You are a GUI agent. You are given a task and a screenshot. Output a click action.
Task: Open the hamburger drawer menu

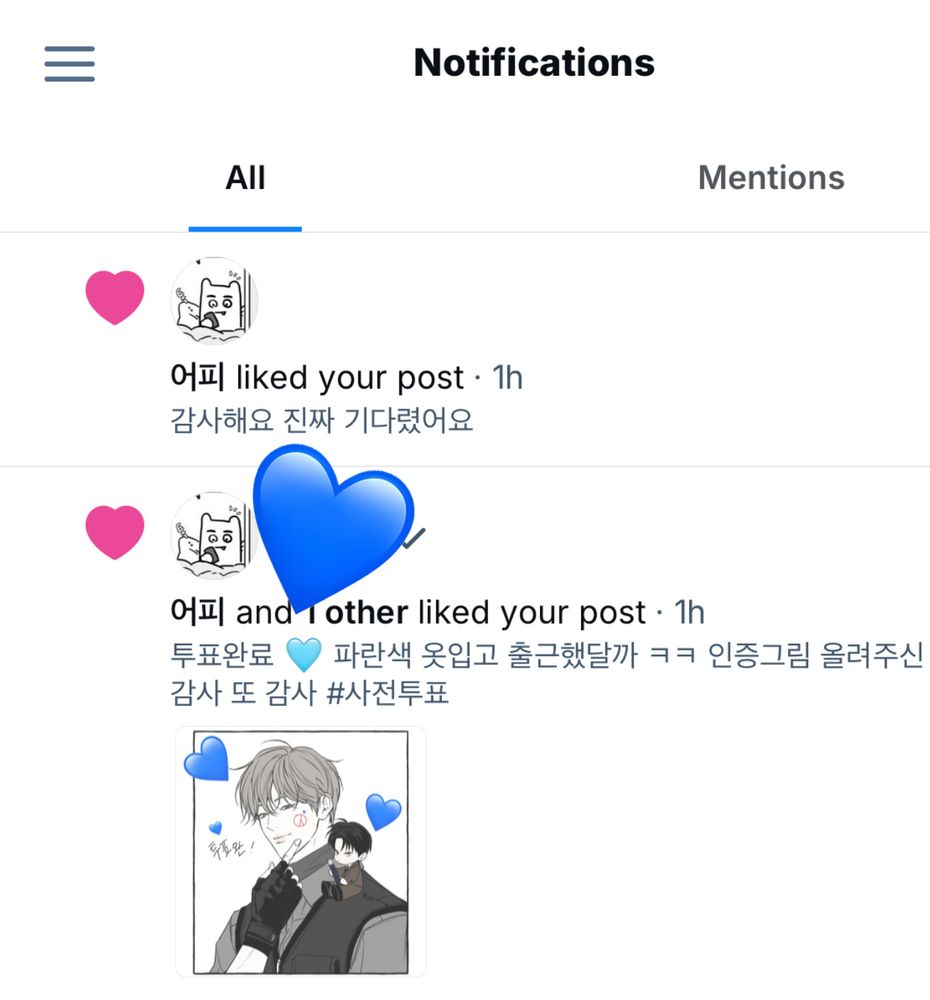point(69,64)
